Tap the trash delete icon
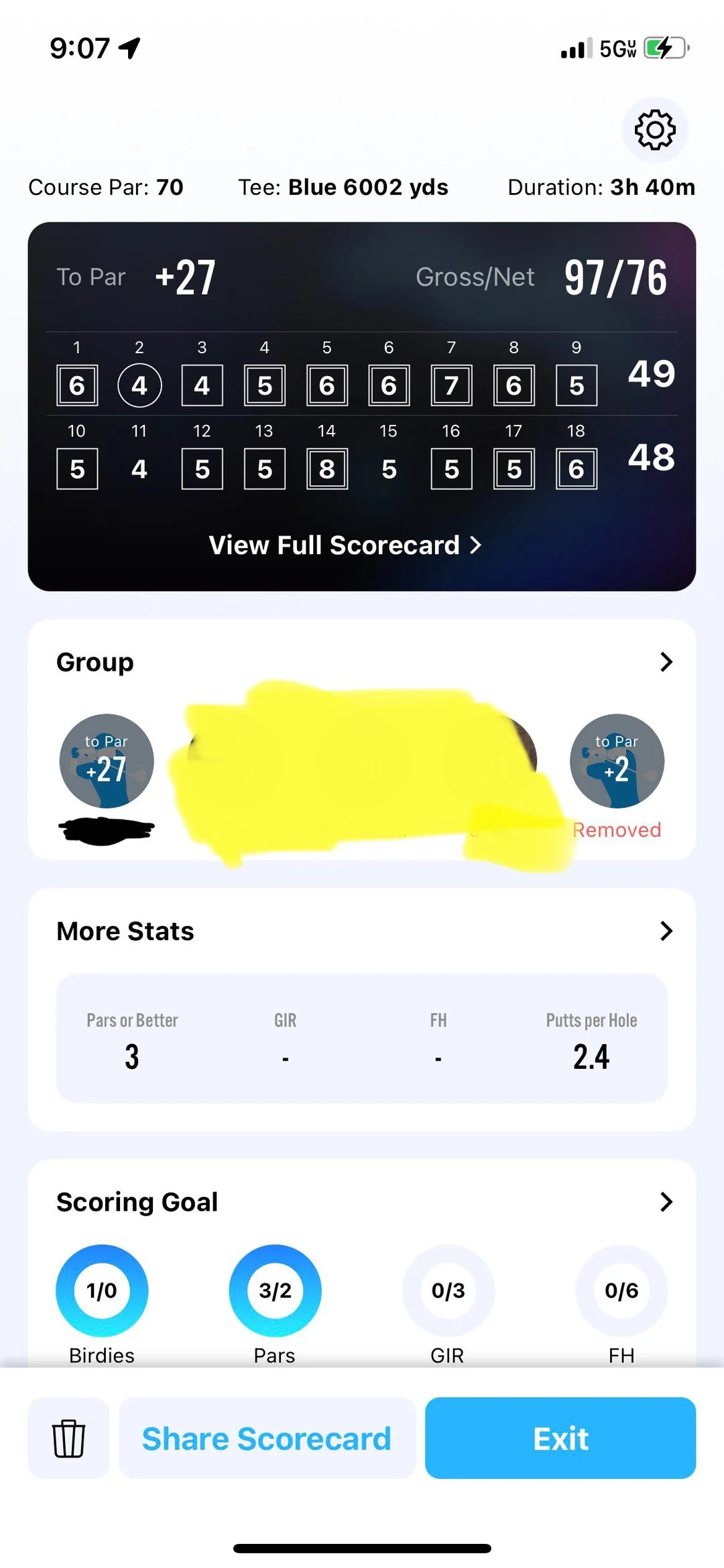Viewport: 724px width, 1568px height. pyautogui.click(x=68, y=1438)
